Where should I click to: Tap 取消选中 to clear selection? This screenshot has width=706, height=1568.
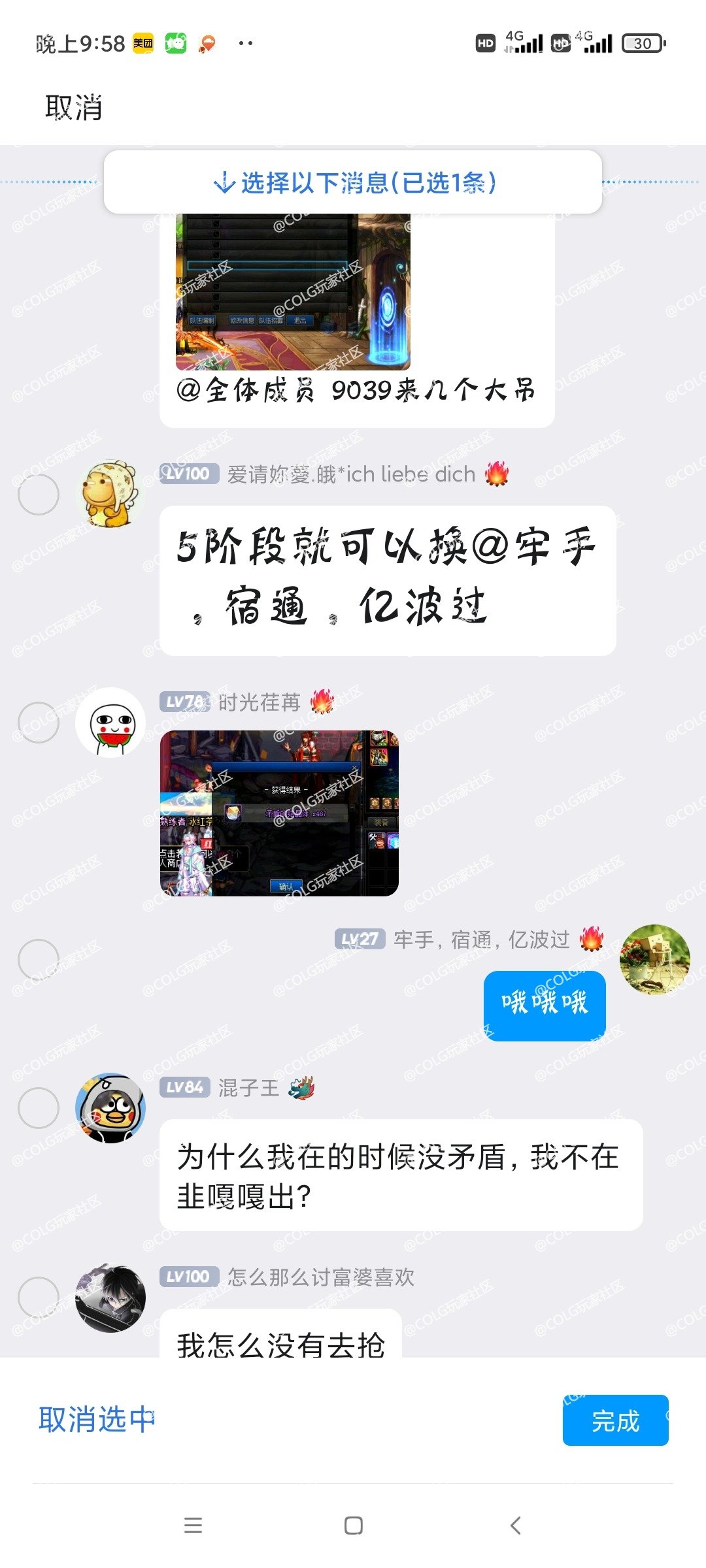pos(97,1420)
